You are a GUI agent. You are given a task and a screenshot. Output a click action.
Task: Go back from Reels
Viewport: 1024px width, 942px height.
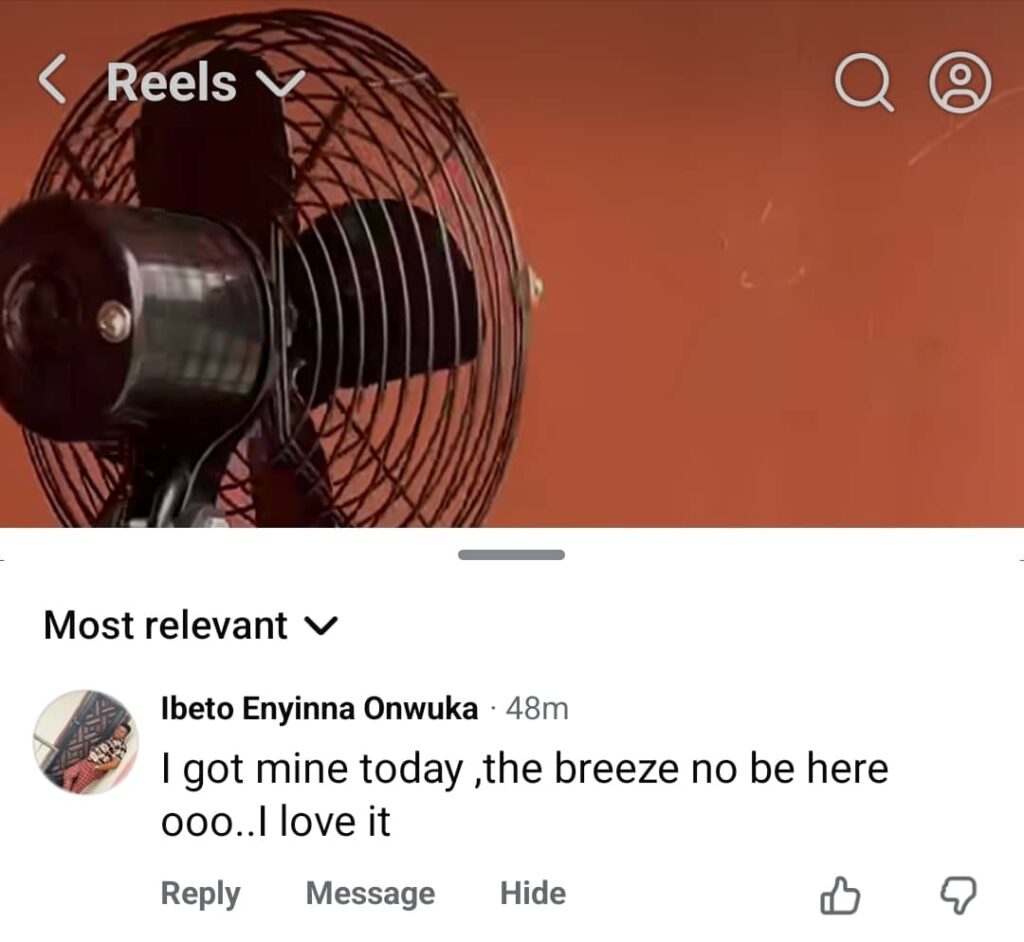tap(53, 82)
